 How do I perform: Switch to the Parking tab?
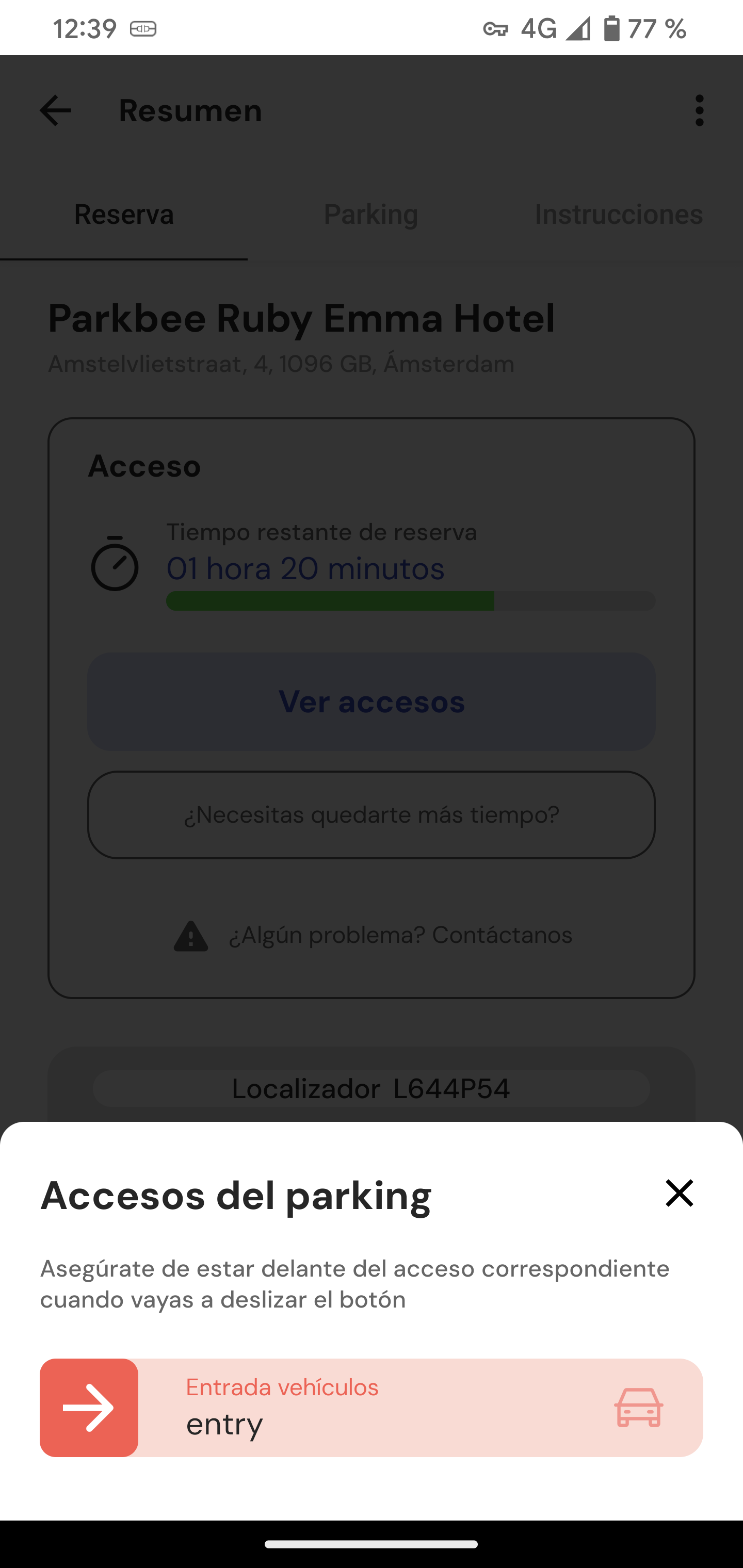tap(370, 214)
